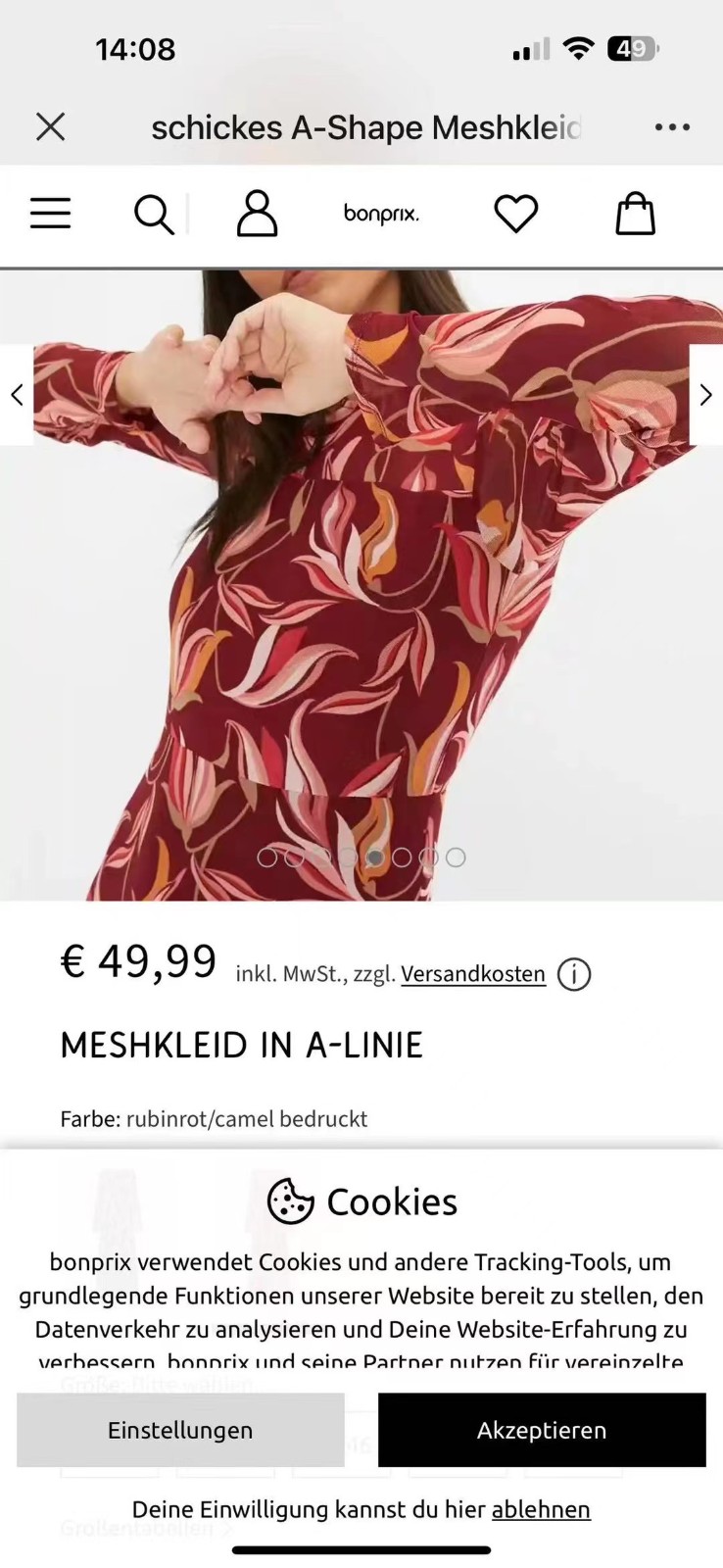
Task: Go to the bonprix homepage logo
Action: point(381,213)
